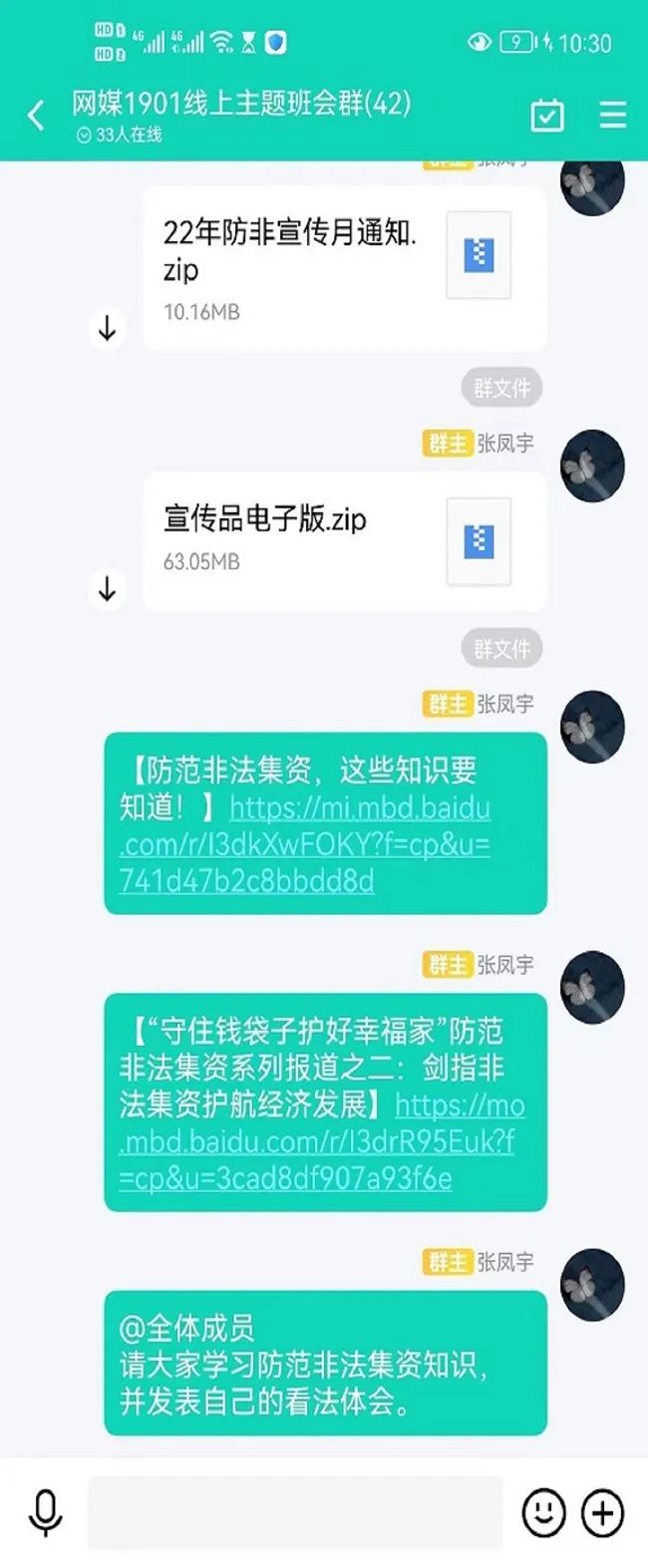Open the mi.mbd.baidu.com link about 防范非法集资
Viewport: 648px width, 1568px height.
pyautogui.click(x=305, y=843)
